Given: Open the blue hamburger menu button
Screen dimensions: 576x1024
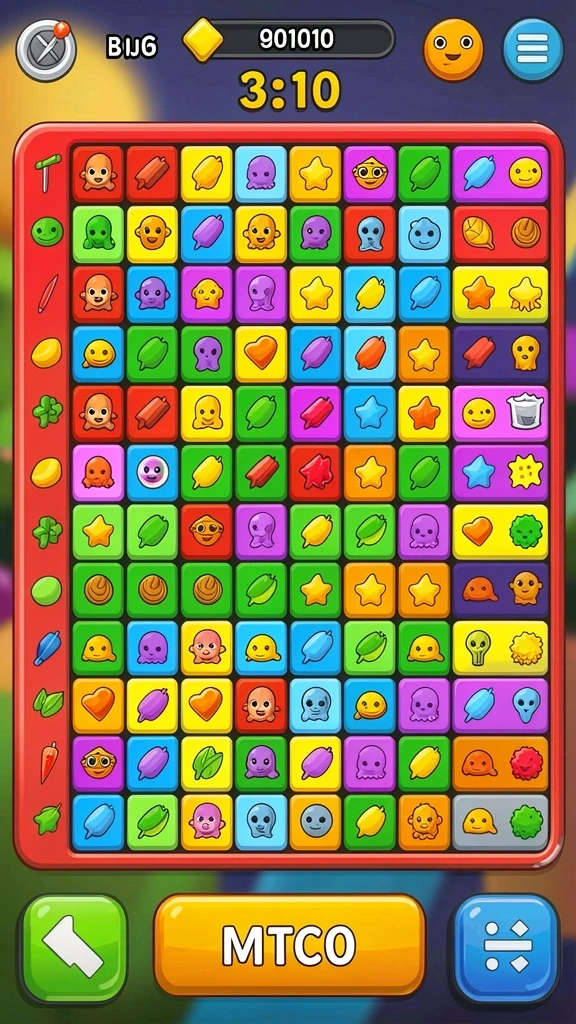Looking at the screenshot, I should (532, 50).
